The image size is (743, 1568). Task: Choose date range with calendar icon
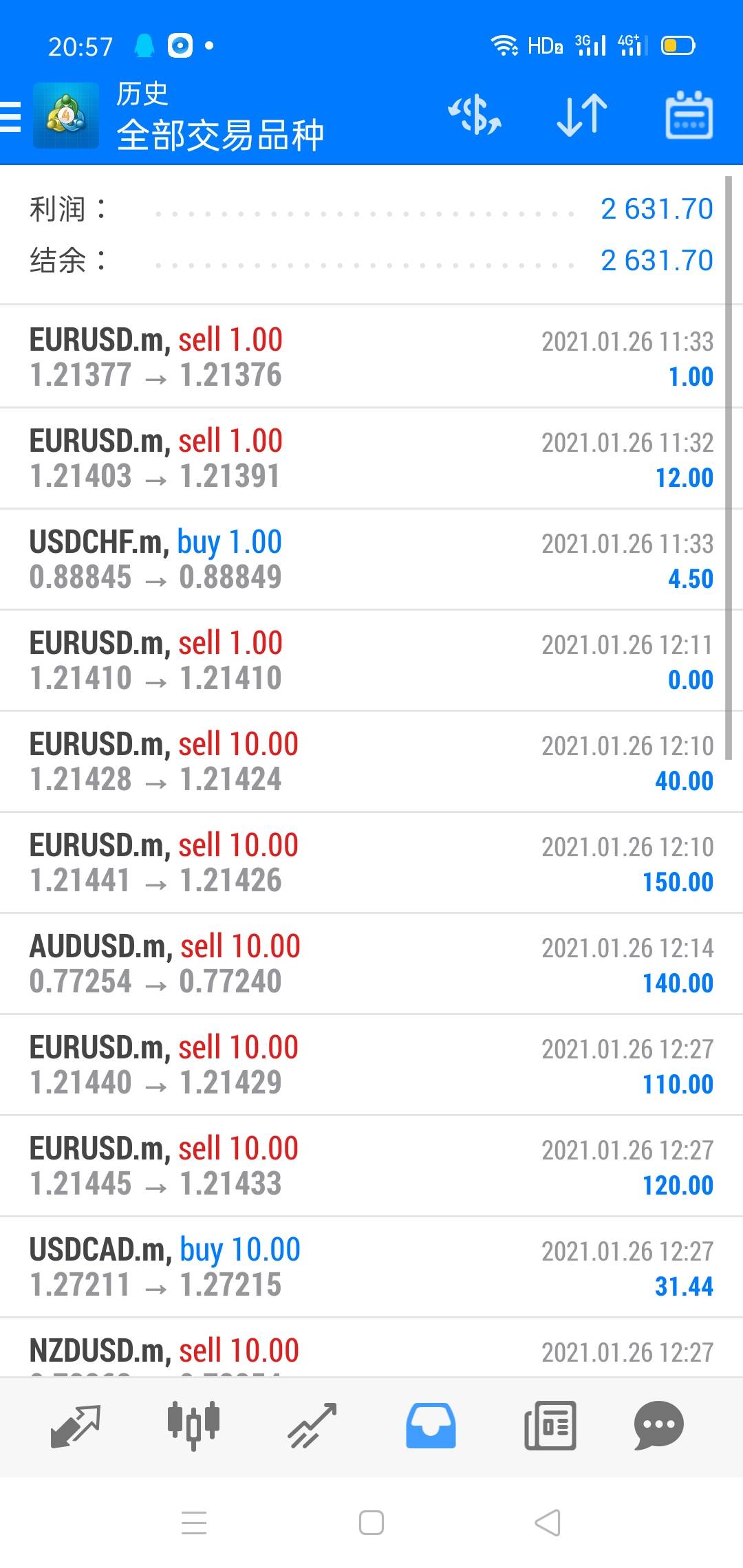point(689,115)
